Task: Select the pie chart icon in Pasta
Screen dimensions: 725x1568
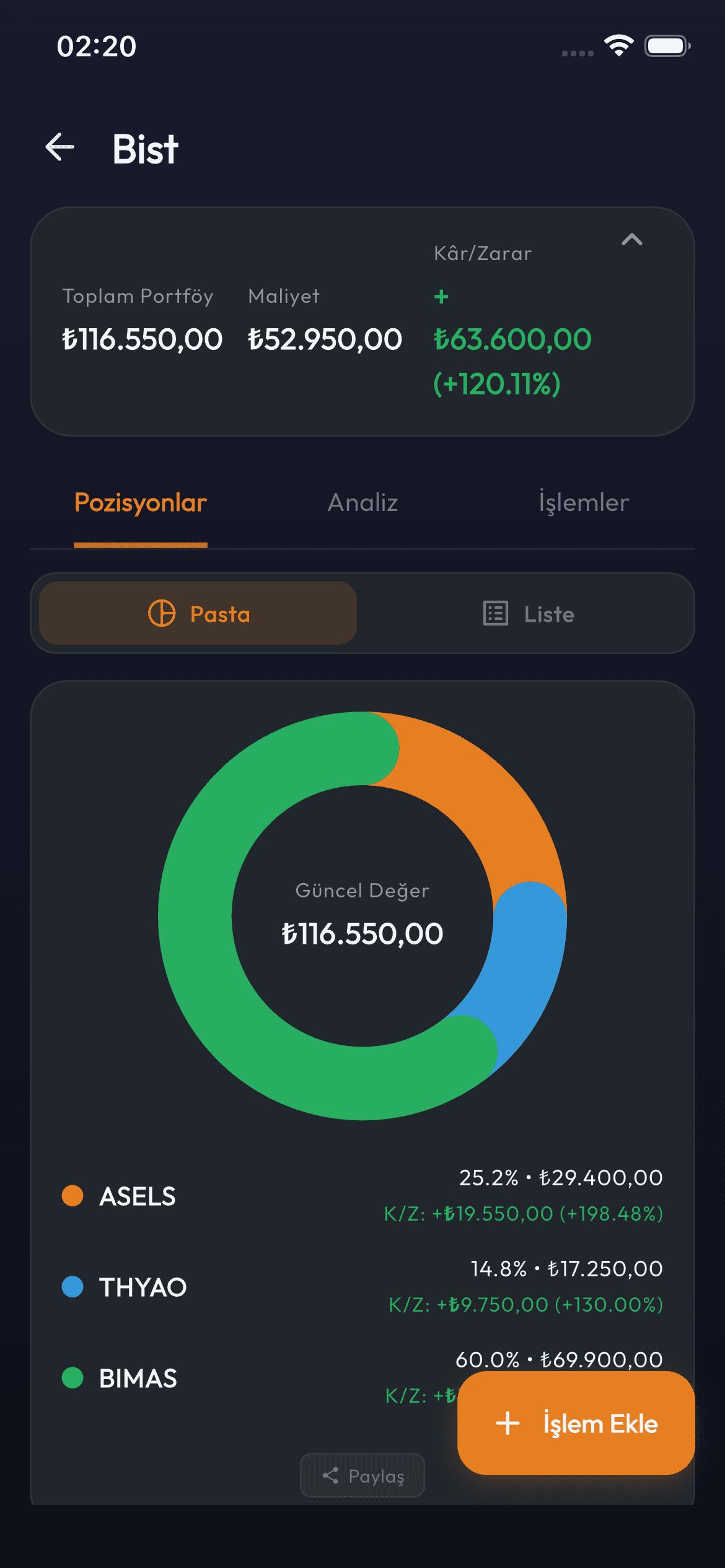Action: pyautogui.click(x=162, y=613)
